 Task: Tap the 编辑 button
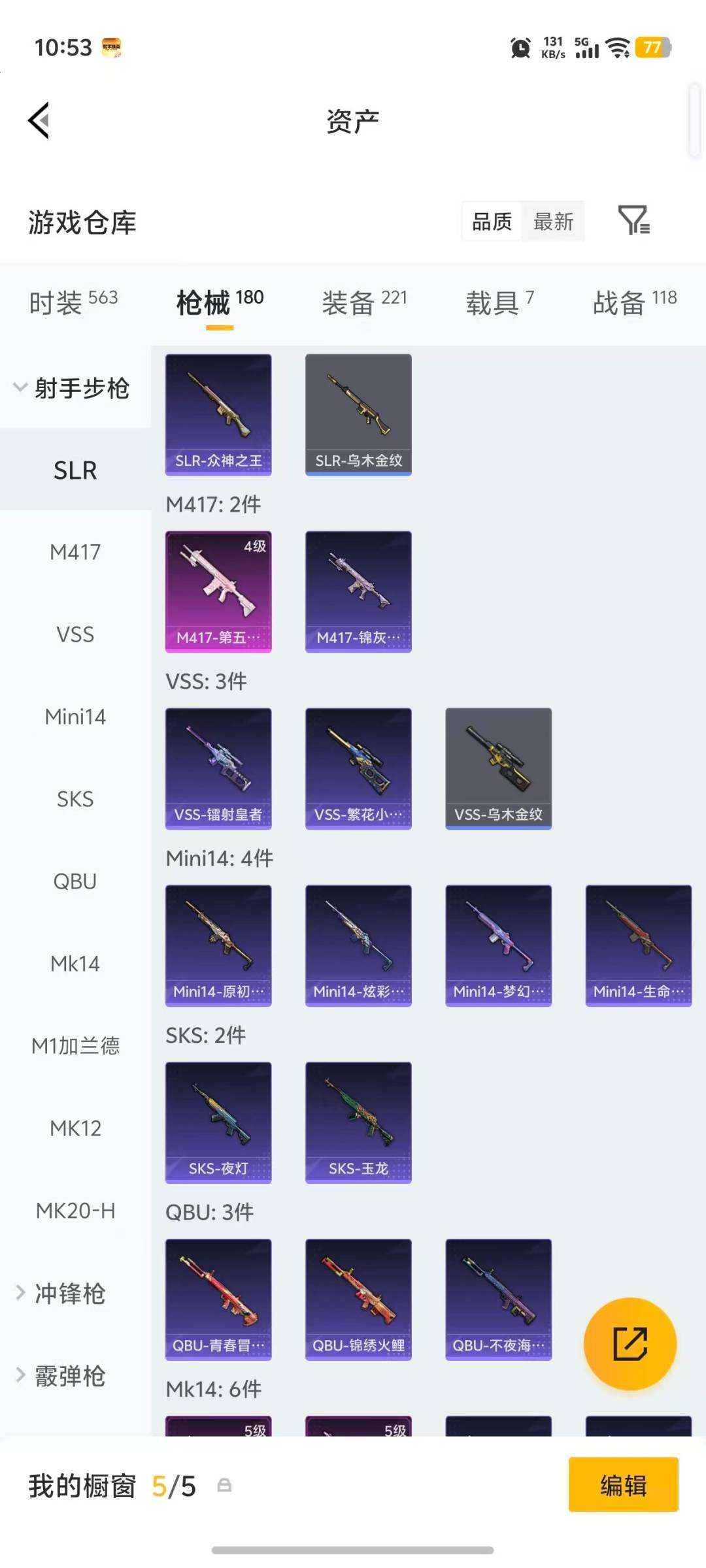[x=623, y=1484]
